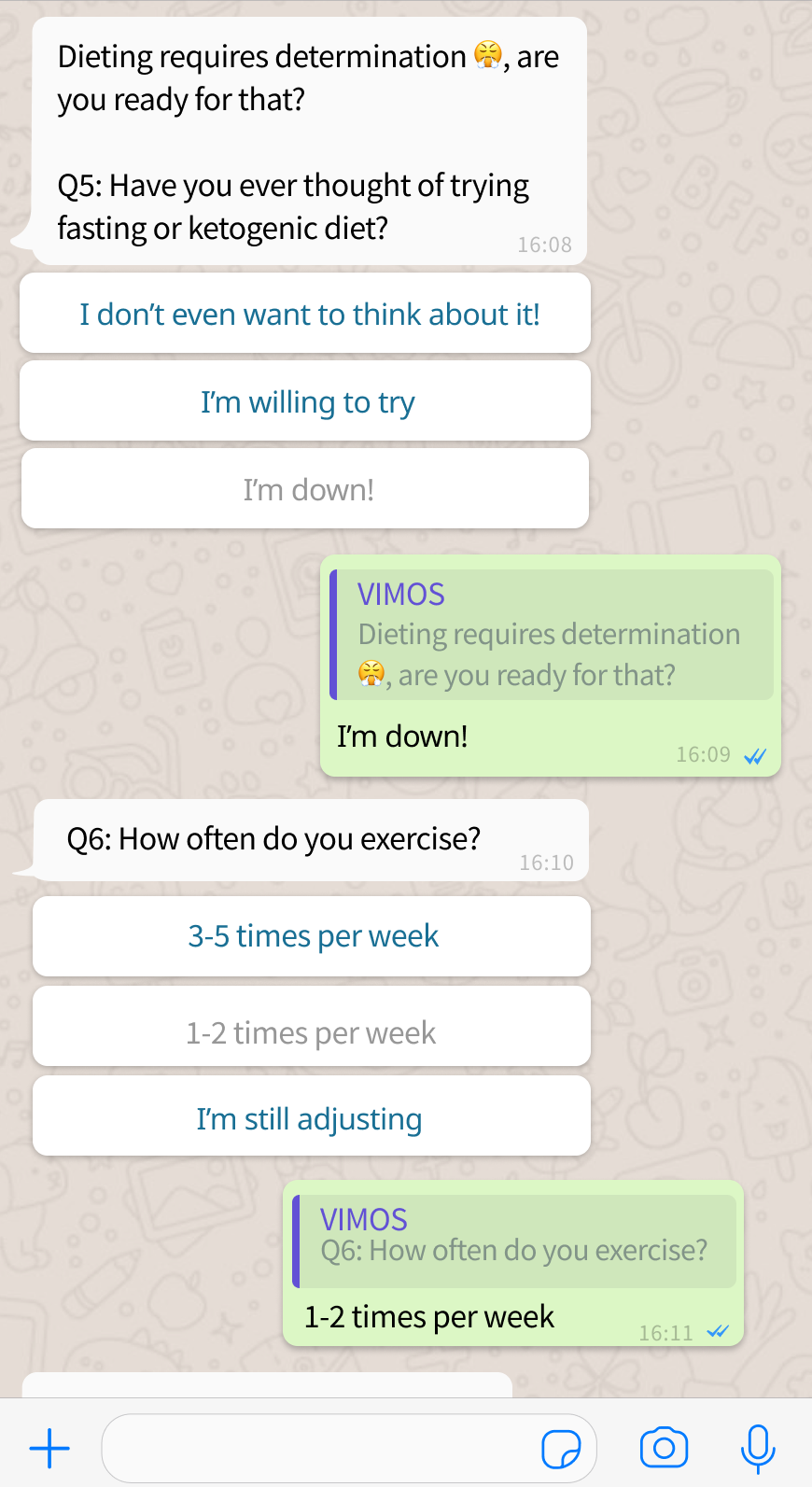This screenshot has height=1487, width=812.
Task: Pick "3-5 times per week" answer
Action: click(312, 936)
